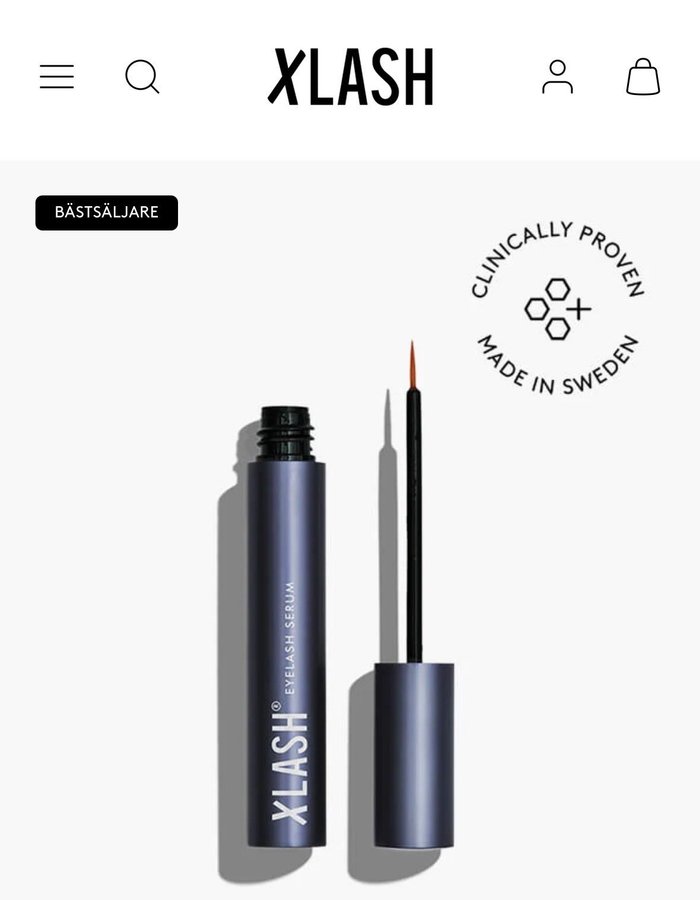Screen dimensions: 700x900
Task: Open the search magnifier icon
Action: (142, 77)
